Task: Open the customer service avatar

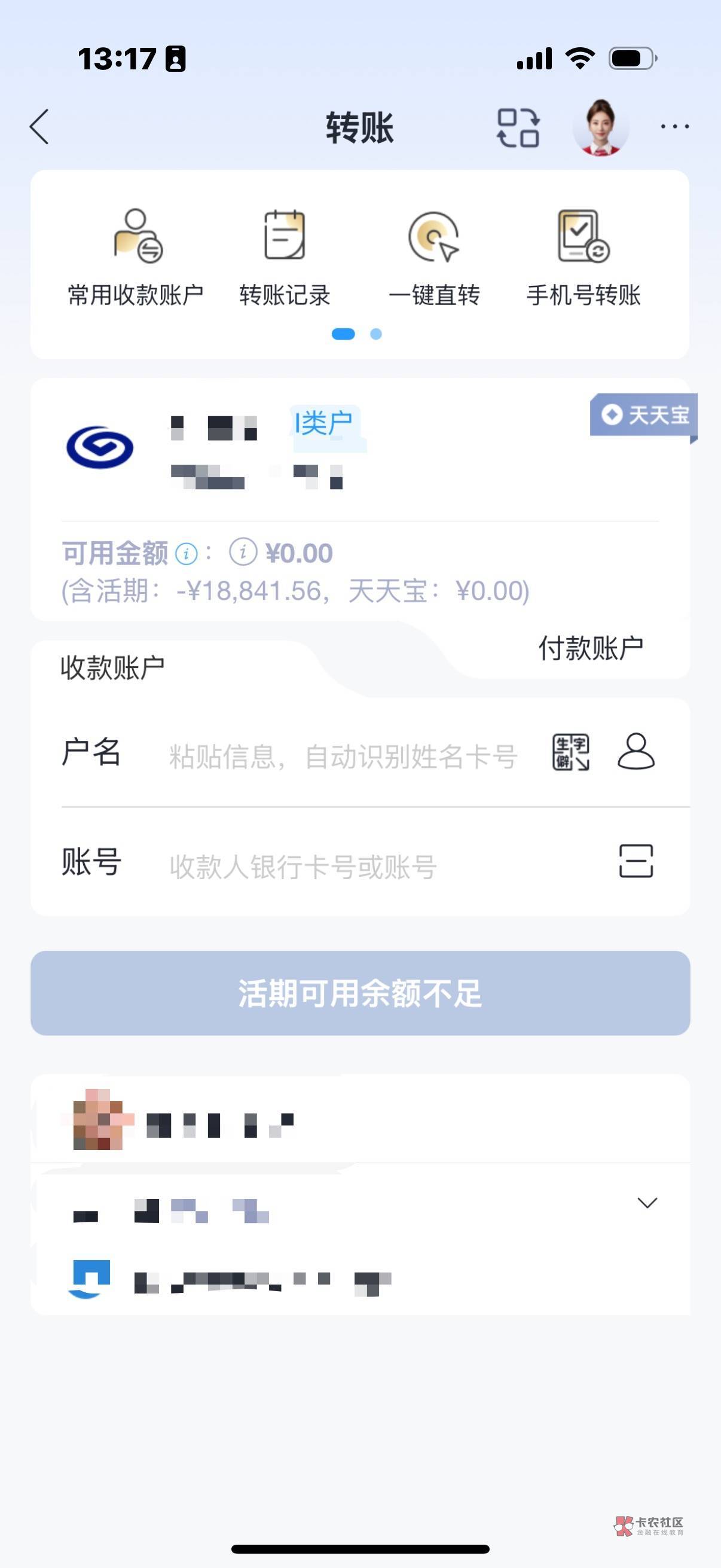Action: [x=600, y=127]
